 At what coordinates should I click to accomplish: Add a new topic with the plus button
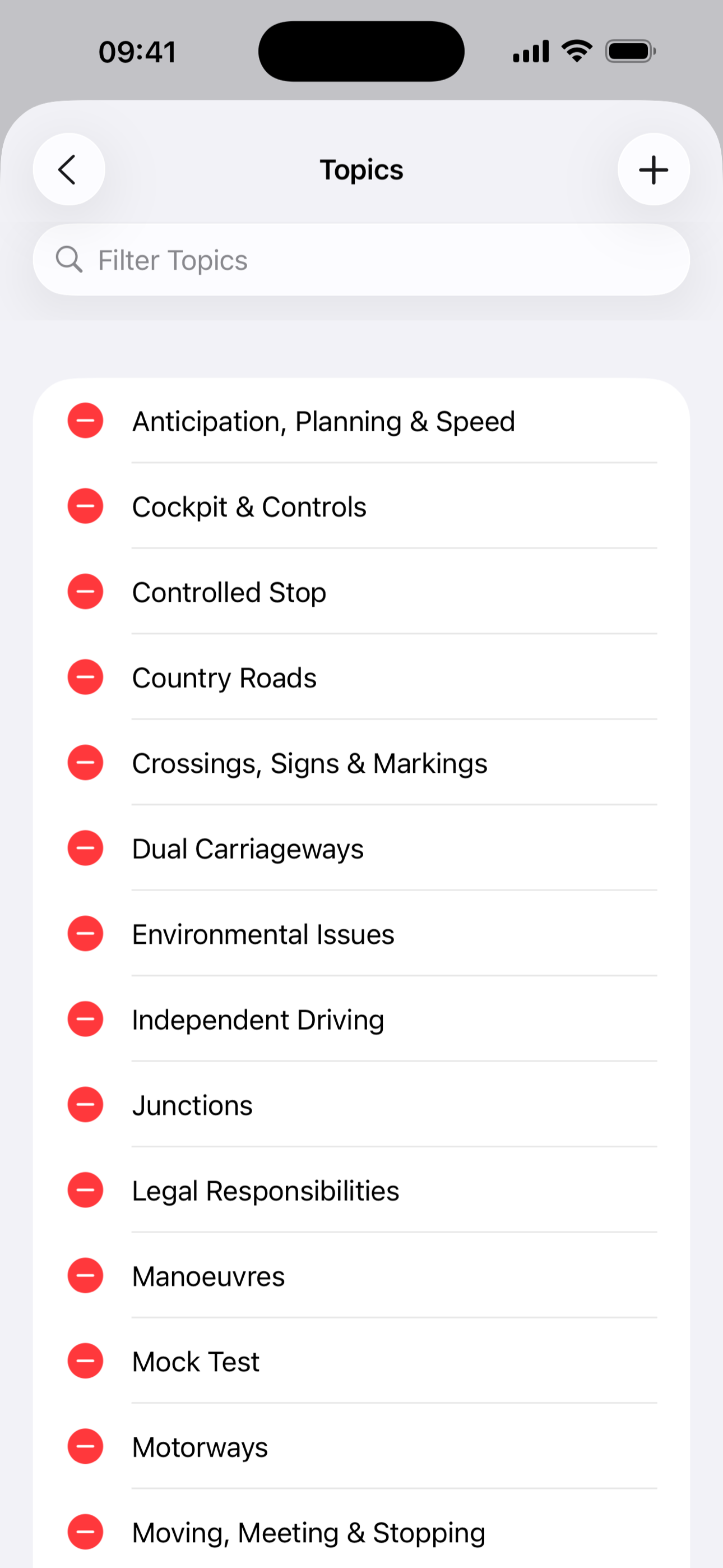(653, 169)
